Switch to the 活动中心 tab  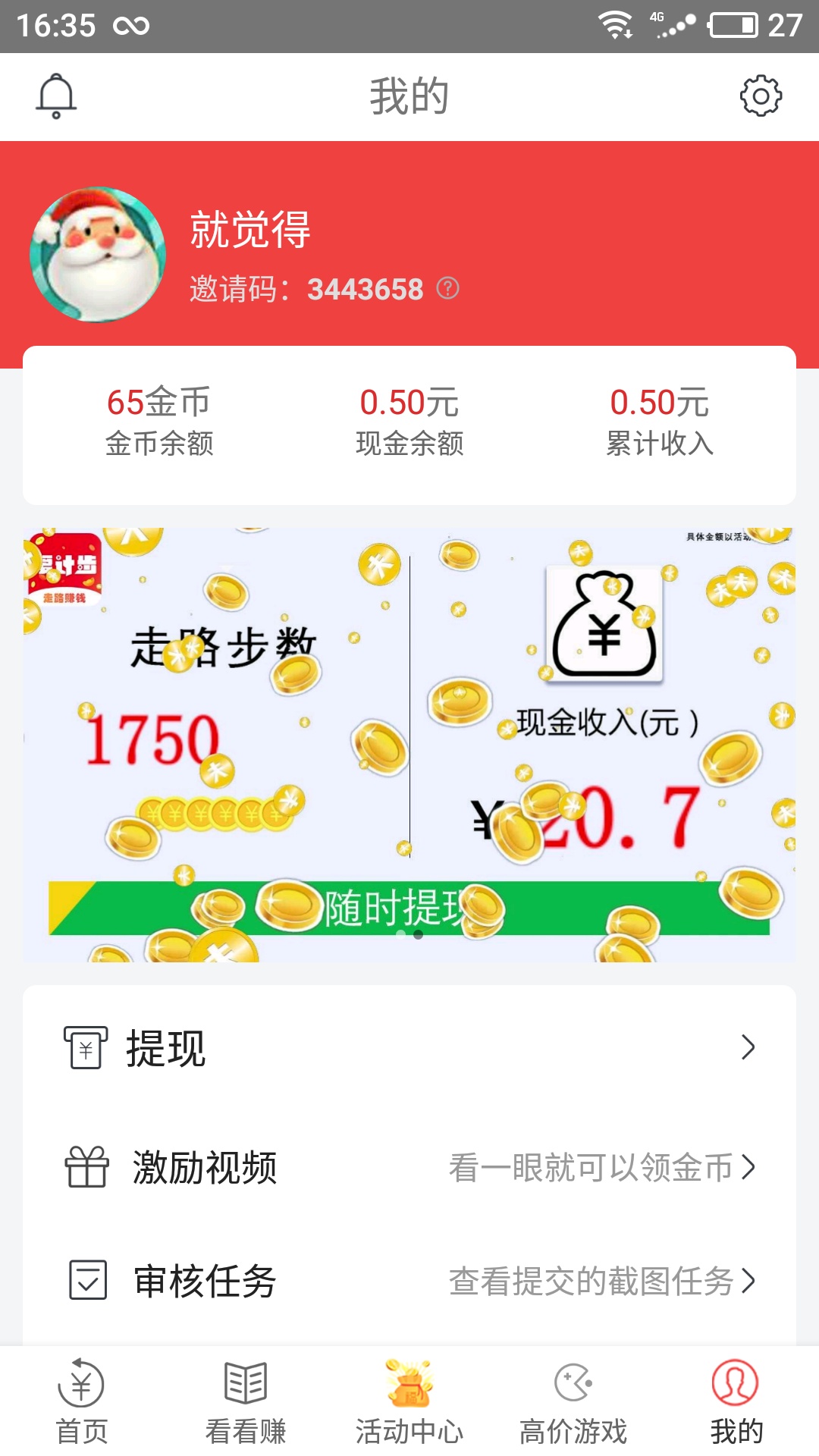(x=409, y=1410)
